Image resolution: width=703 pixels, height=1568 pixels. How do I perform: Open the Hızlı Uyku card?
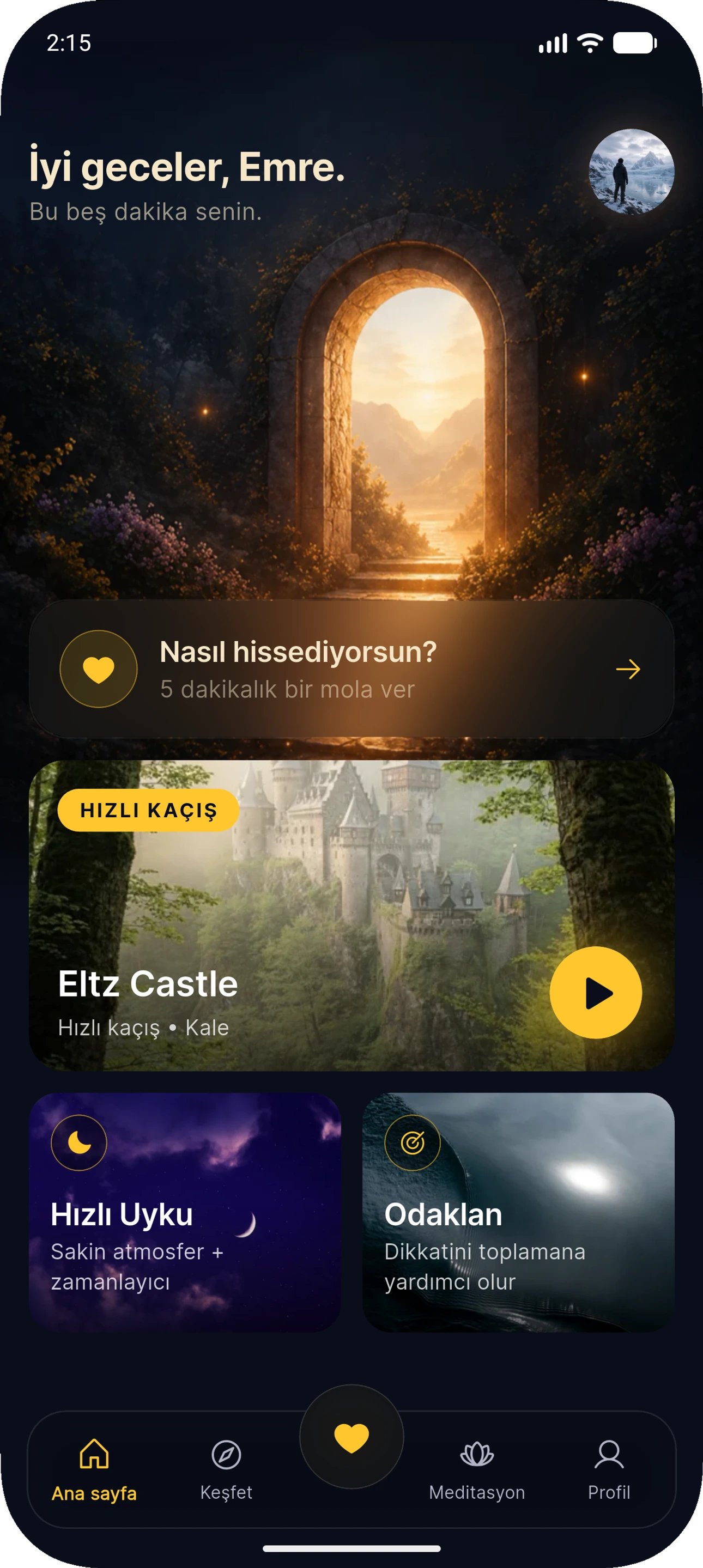pos(185,1212)
